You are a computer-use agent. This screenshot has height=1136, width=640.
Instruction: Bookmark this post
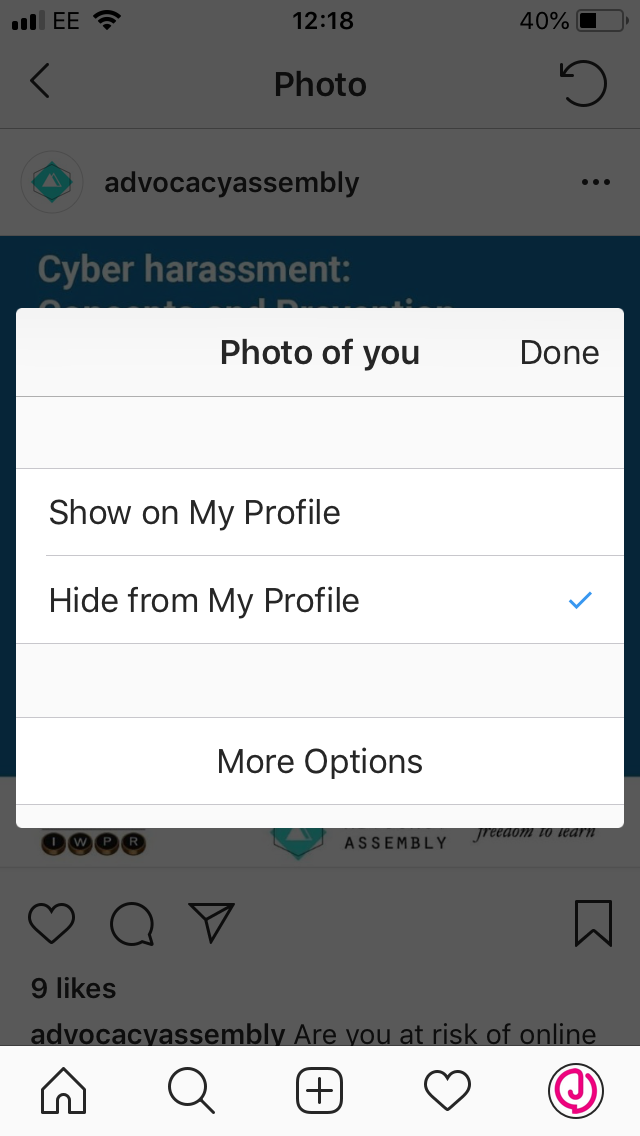[x=593, y=924]
